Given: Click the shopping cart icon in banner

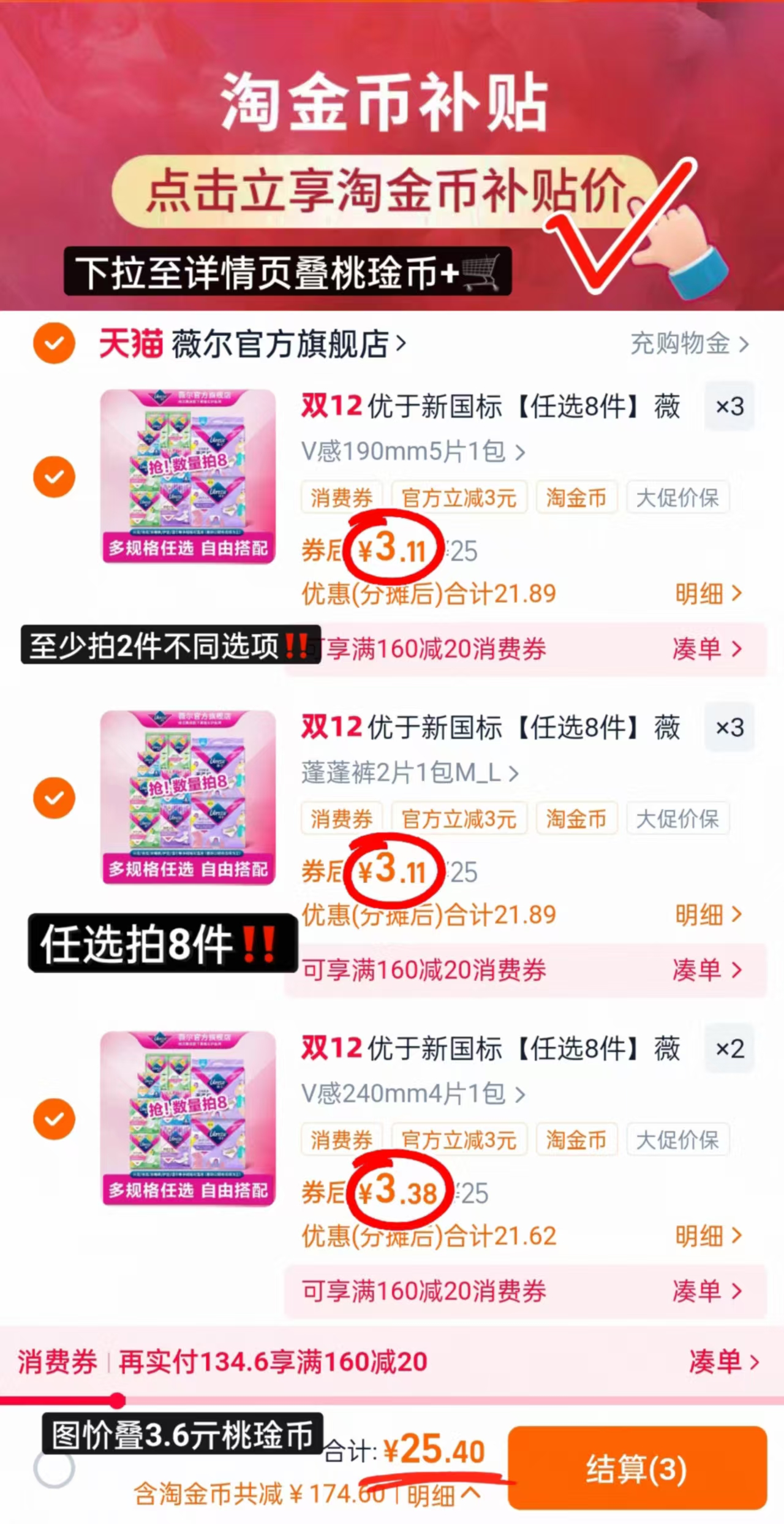Looking at the screenshot, I should (x=480, y=270).
